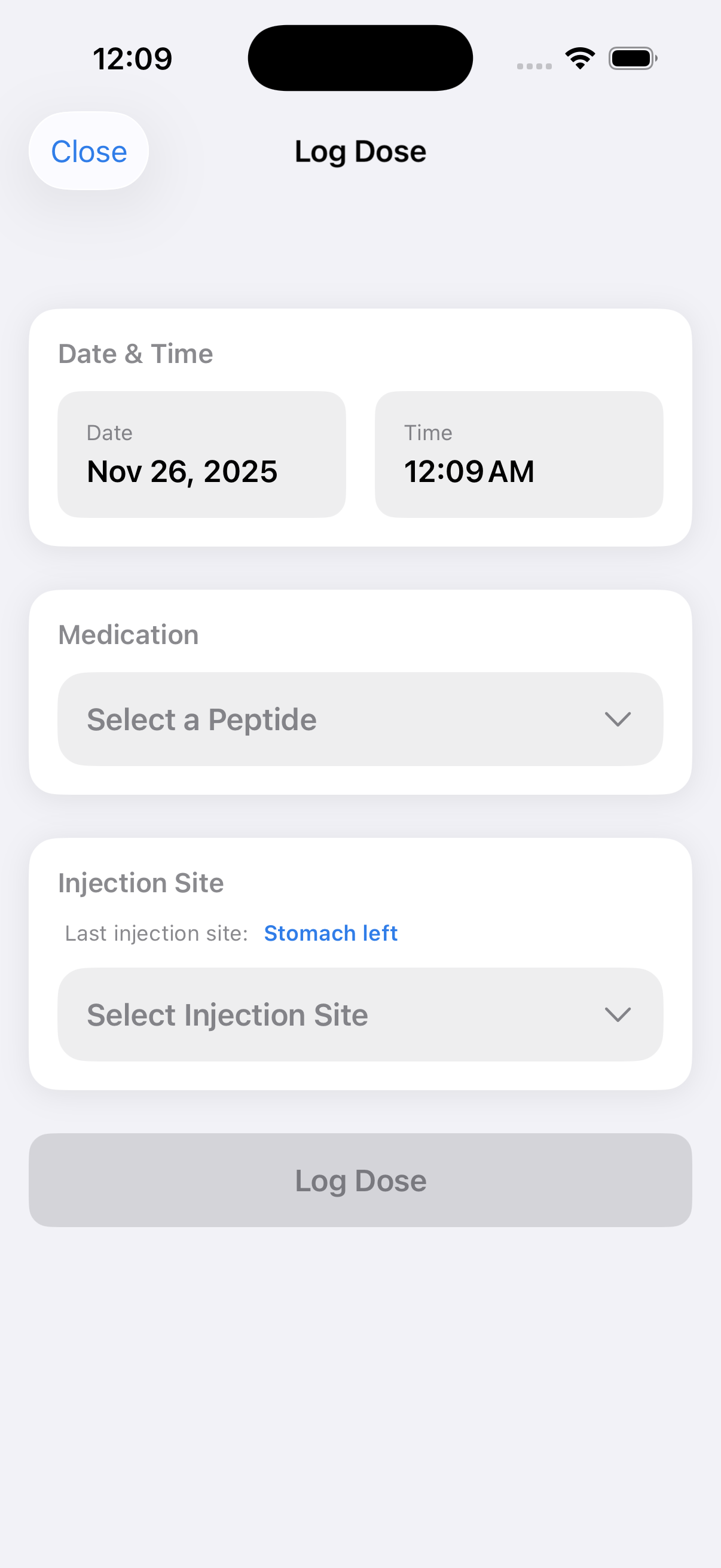
Task: Tap the 12:09 status bar clock
Action: coord(132,57)
